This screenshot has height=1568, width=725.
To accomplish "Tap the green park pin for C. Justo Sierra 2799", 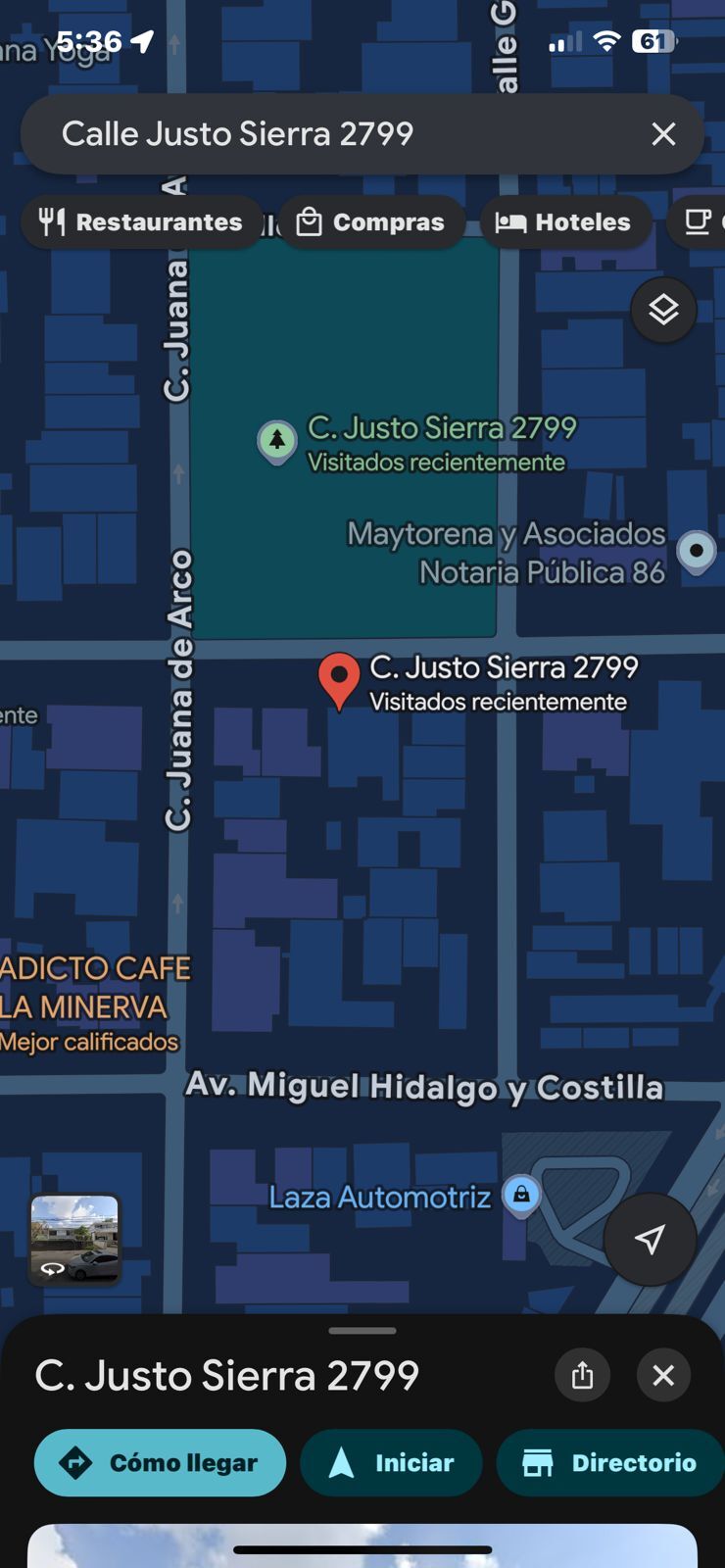I will coord(277,440).
